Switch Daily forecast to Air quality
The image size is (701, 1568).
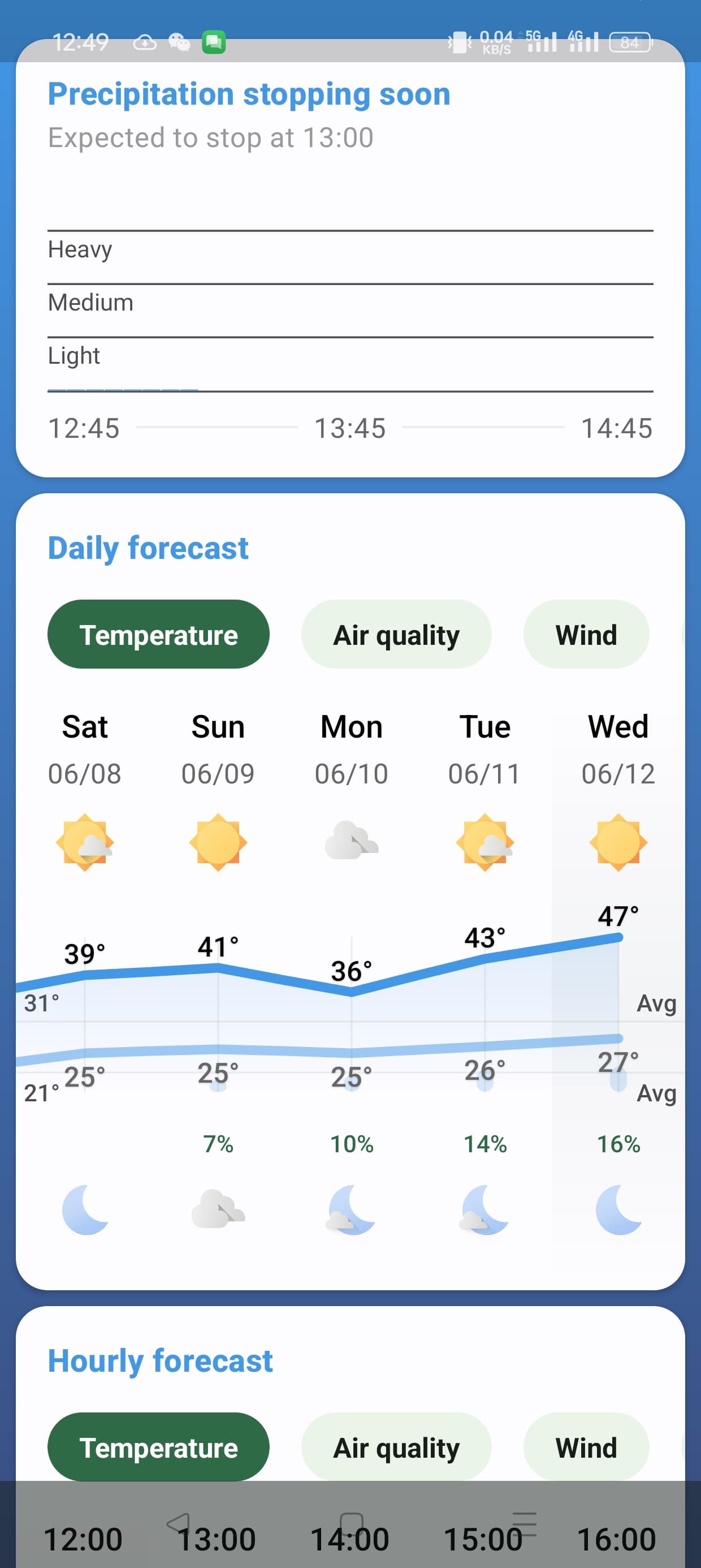[396, 634]
